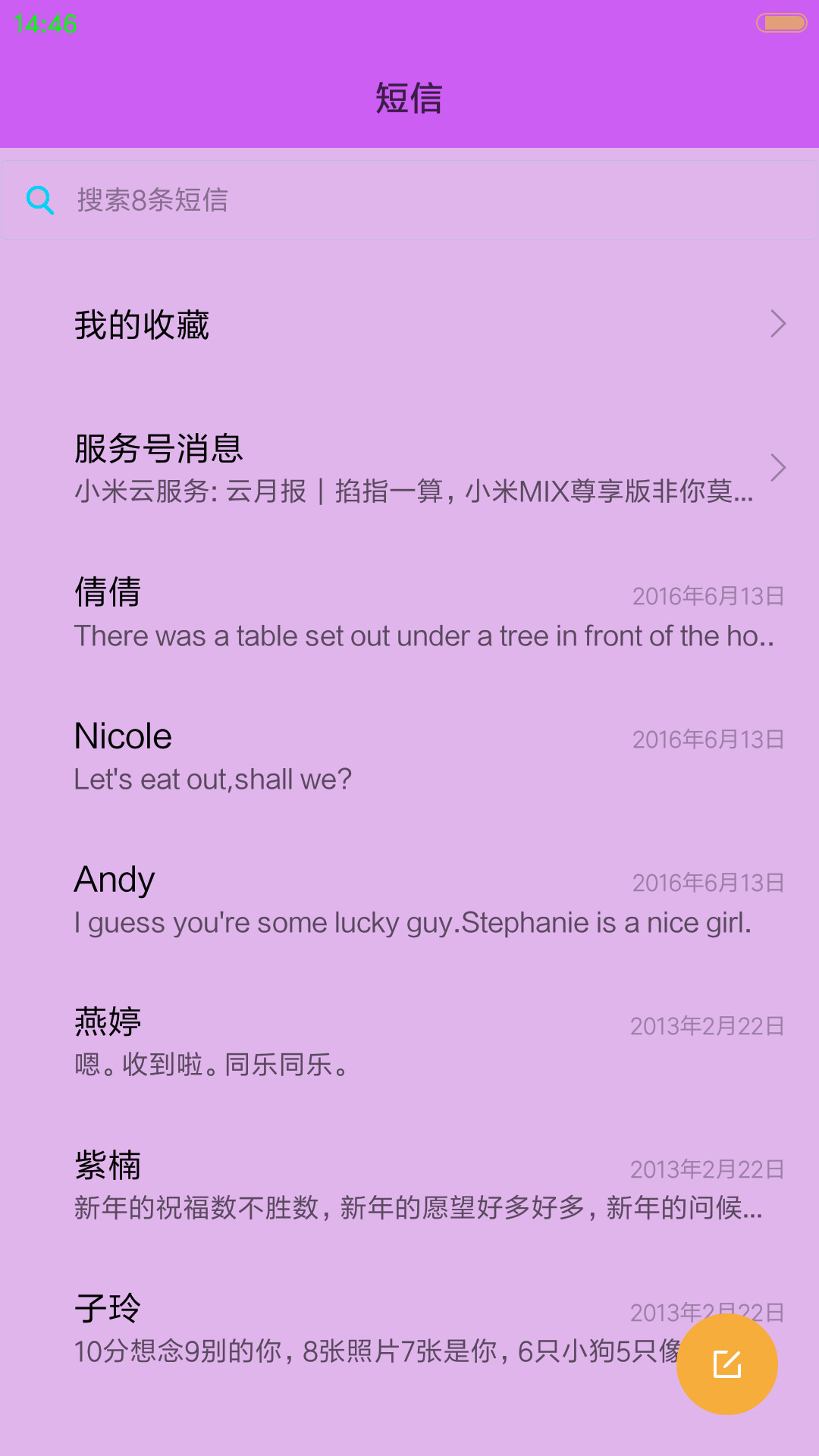Open the conversation with 倩倩
The height and width of the screenshot is (1456, 819).
(409, 611)
